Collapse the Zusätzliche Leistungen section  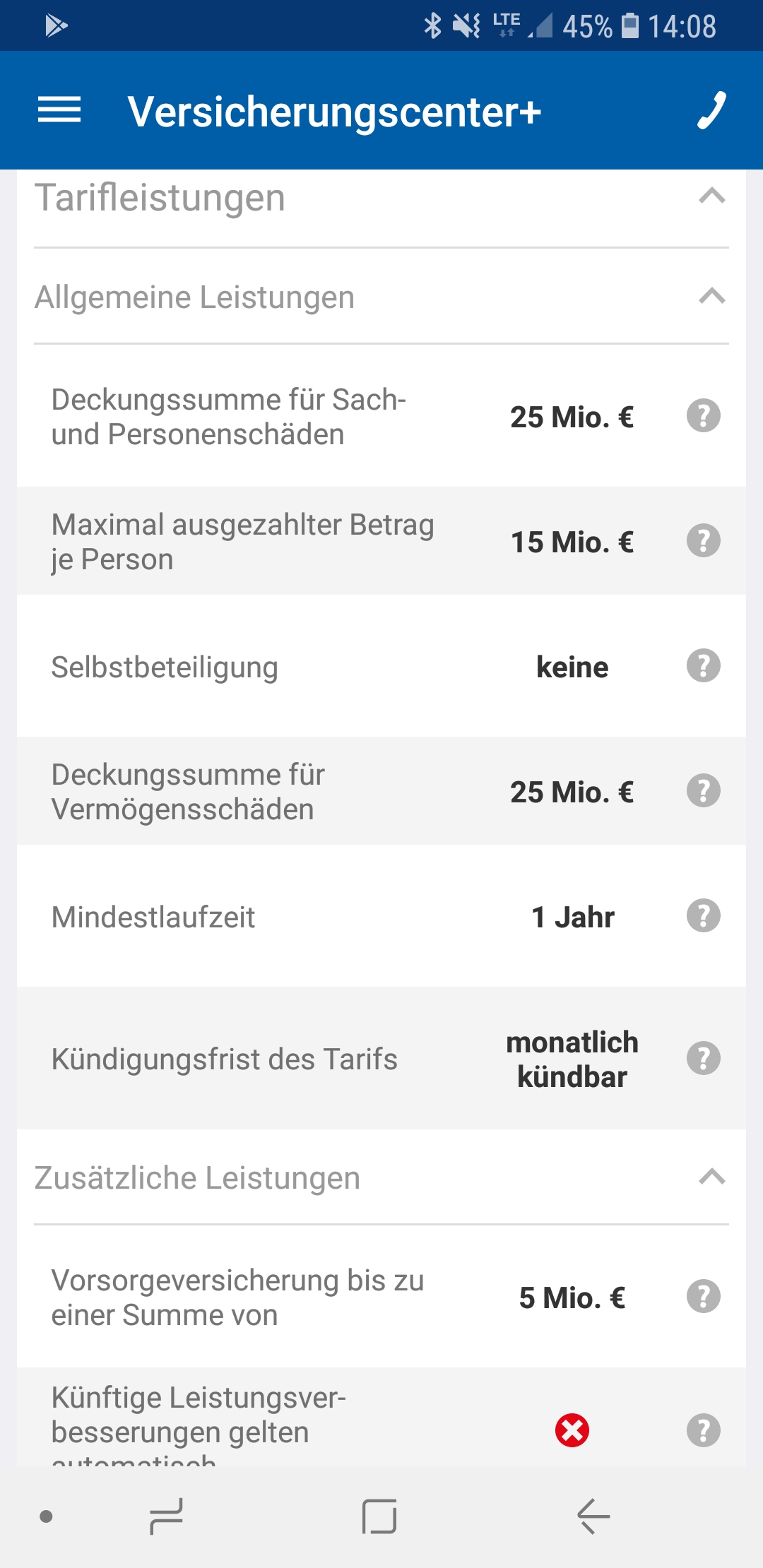point(711,1177)
